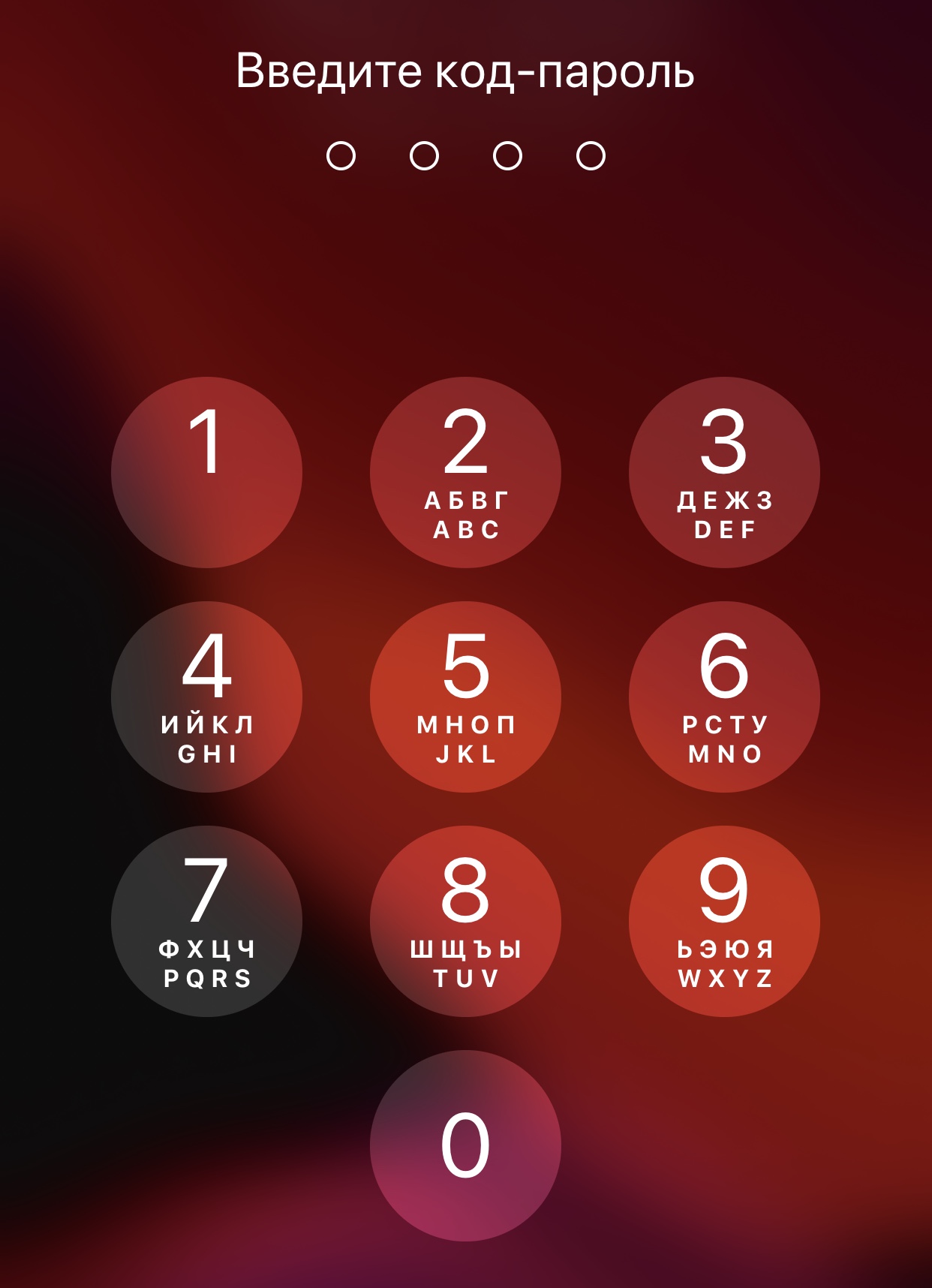
Task: Enter digit 4 (ИЙКЛ GHI)
Action: pyautogui.click(x=206, y=697)
